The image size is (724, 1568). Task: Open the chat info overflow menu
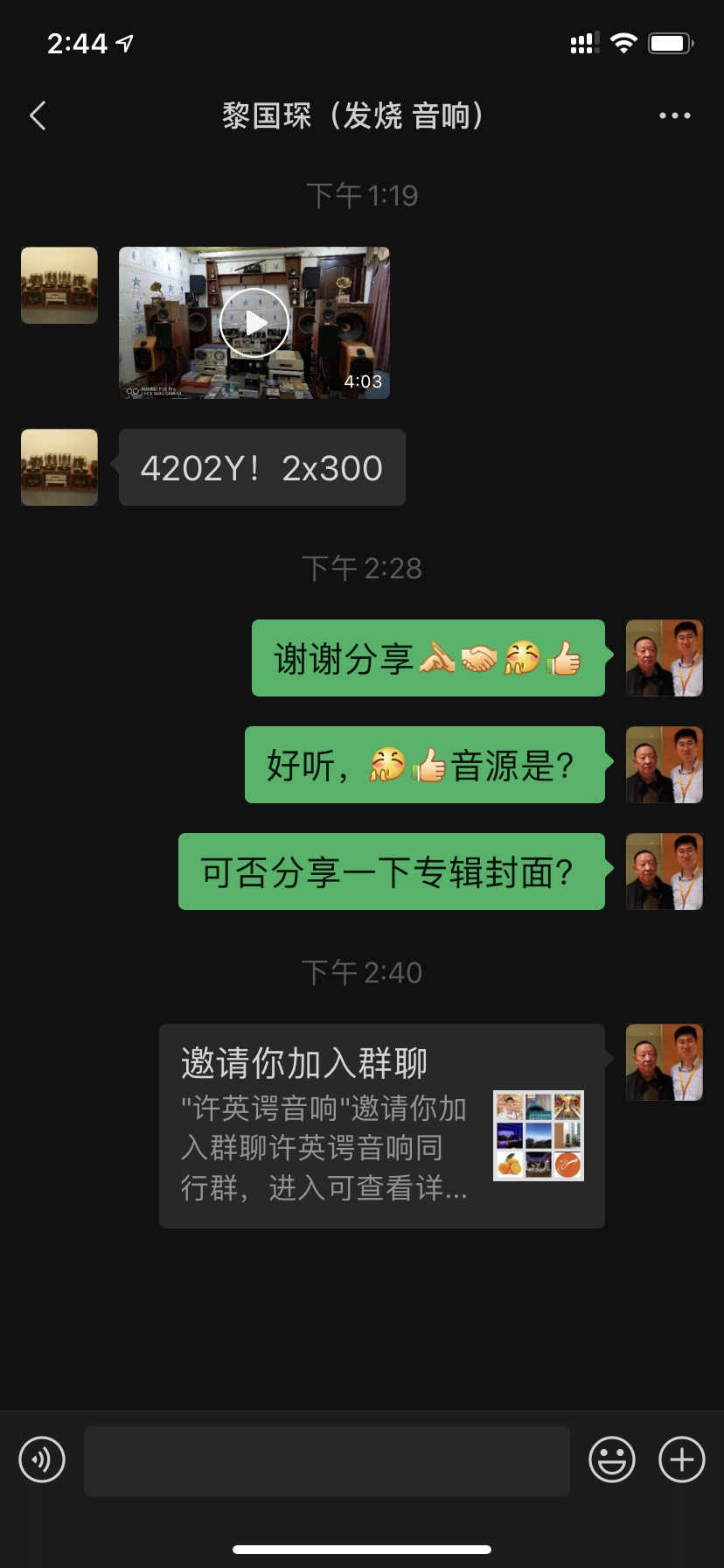point(674,115)
